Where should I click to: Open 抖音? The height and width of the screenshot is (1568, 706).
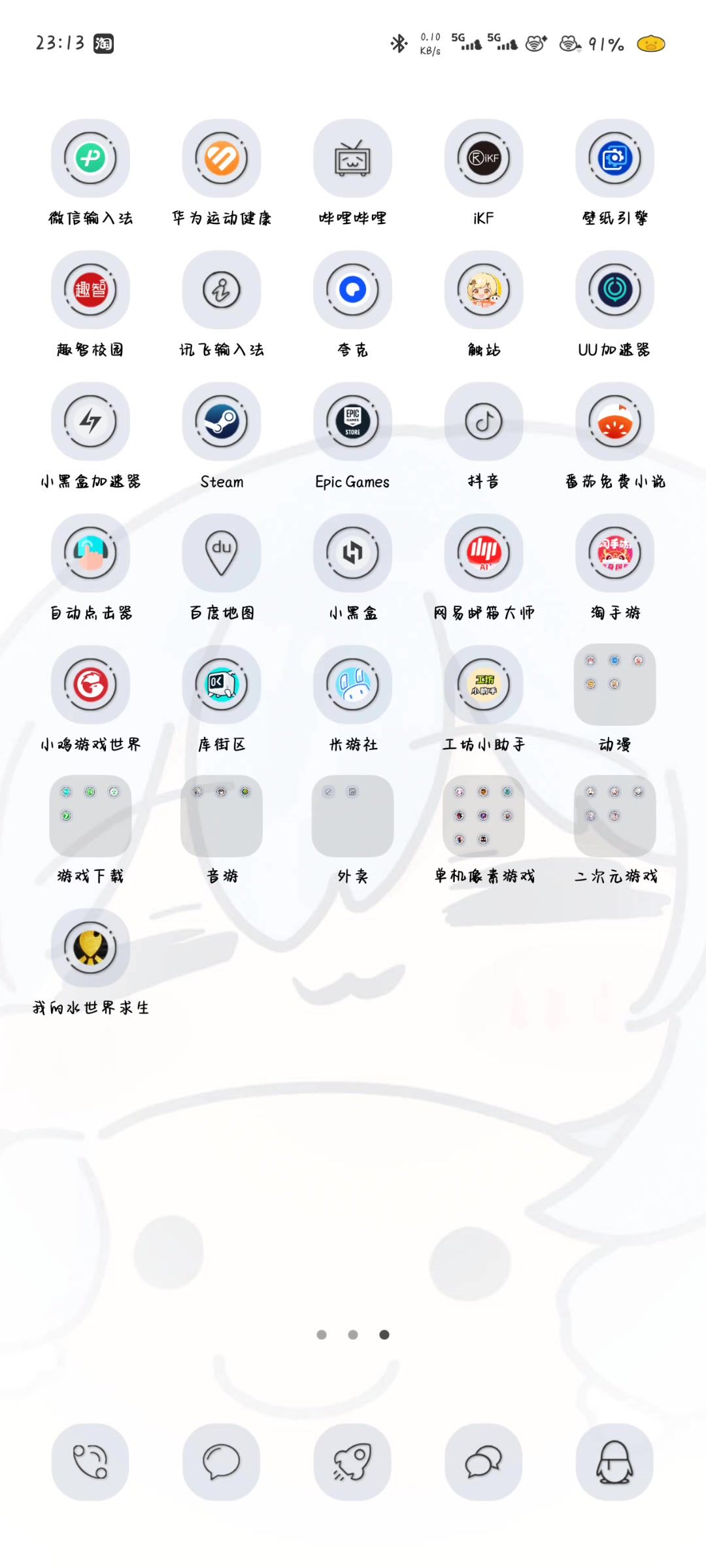coord(484,421)
